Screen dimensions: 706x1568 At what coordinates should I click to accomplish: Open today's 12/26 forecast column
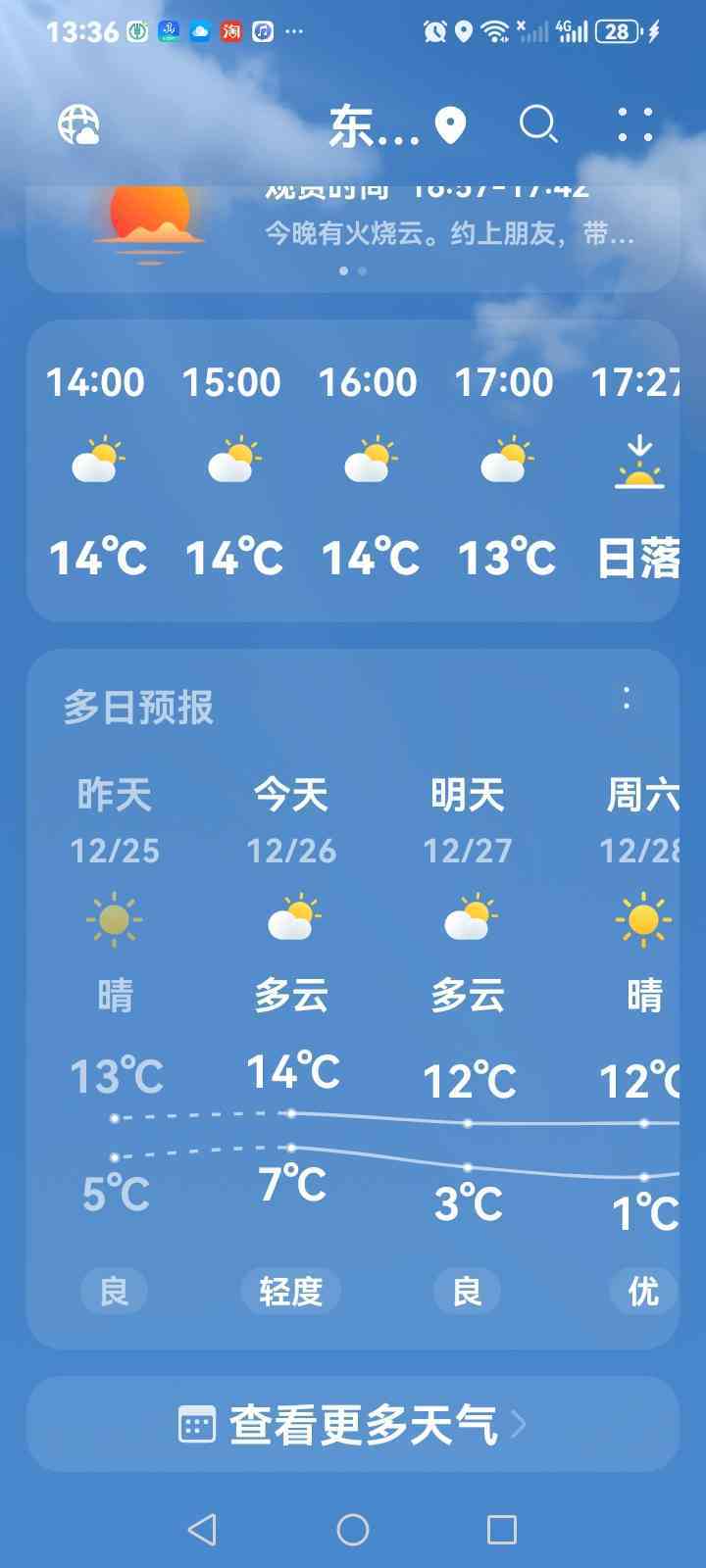point(291,941)
